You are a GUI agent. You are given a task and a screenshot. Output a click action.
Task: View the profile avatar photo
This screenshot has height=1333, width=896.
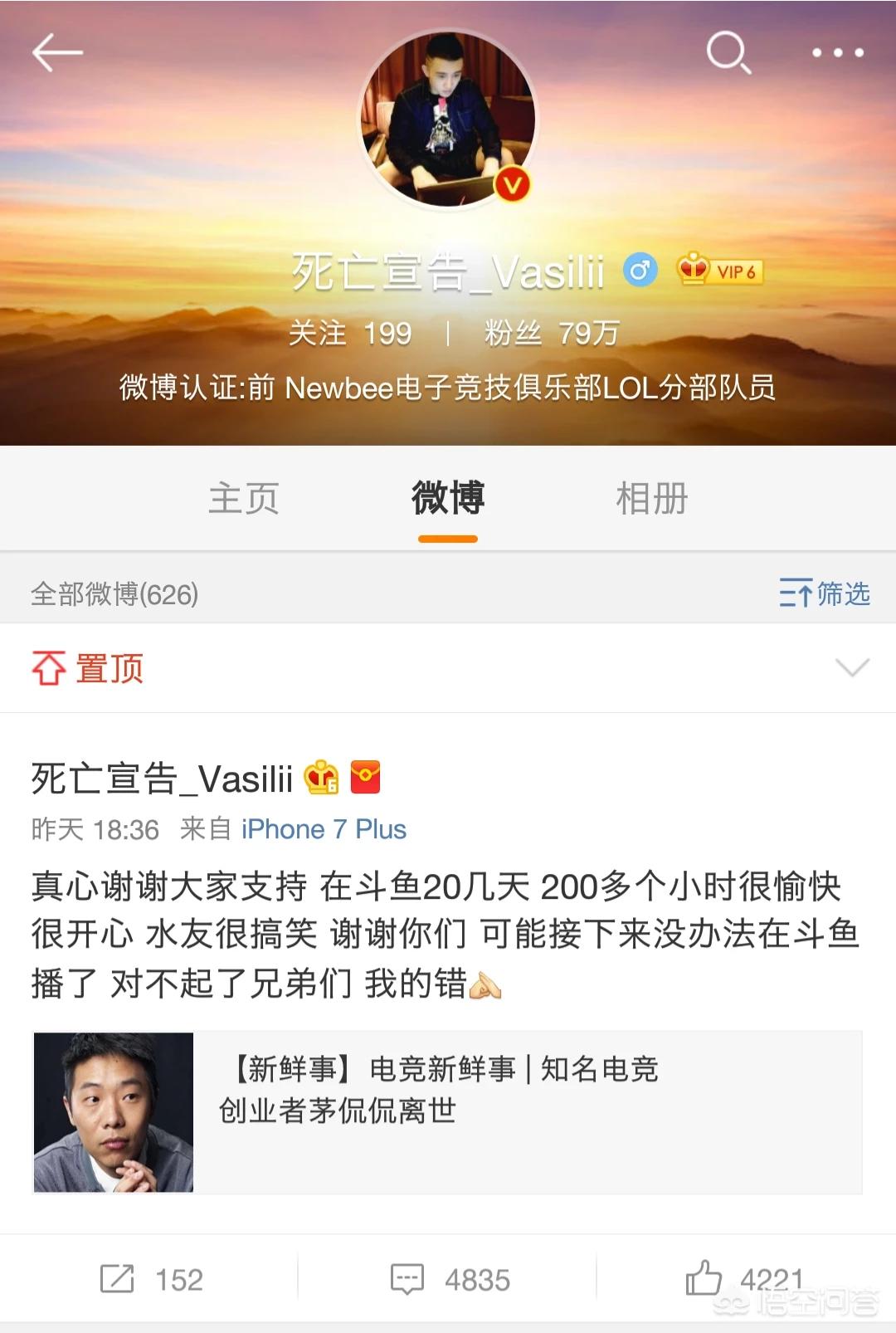pos(447,120)
